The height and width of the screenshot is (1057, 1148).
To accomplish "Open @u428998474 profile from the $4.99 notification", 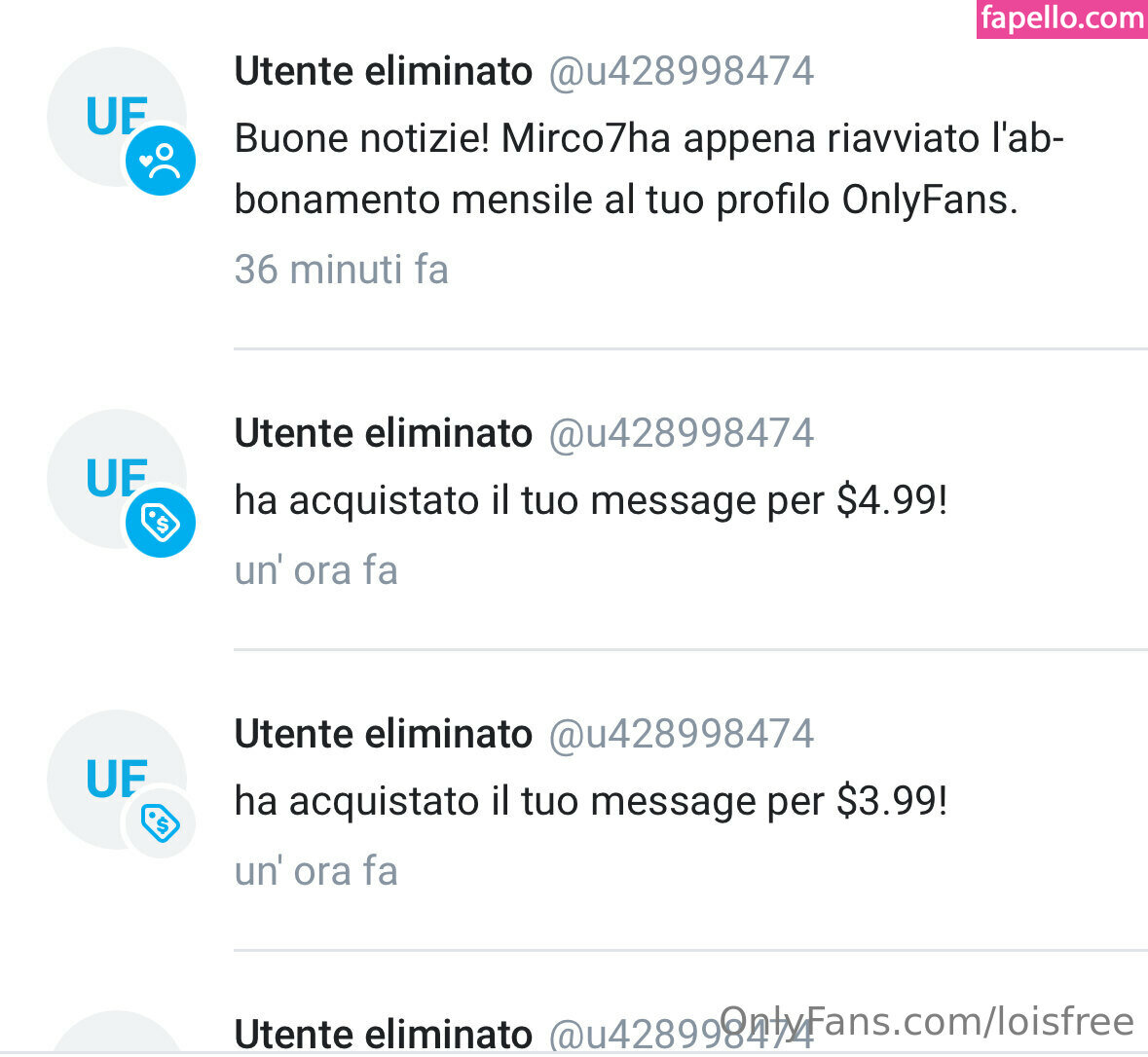I will pyautogui.click(x=681, y=434).
